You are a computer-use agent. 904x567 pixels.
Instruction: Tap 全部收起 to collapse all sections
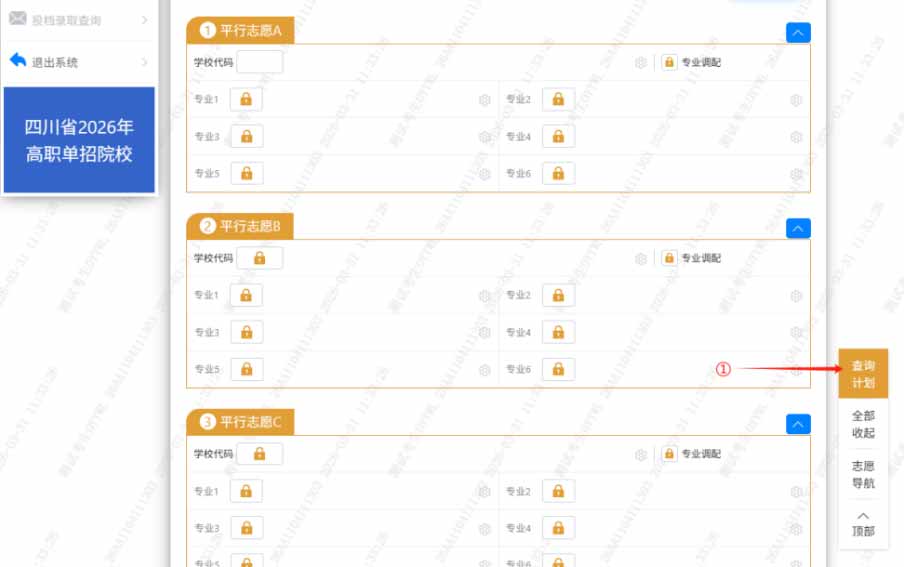tap(863, 424)
